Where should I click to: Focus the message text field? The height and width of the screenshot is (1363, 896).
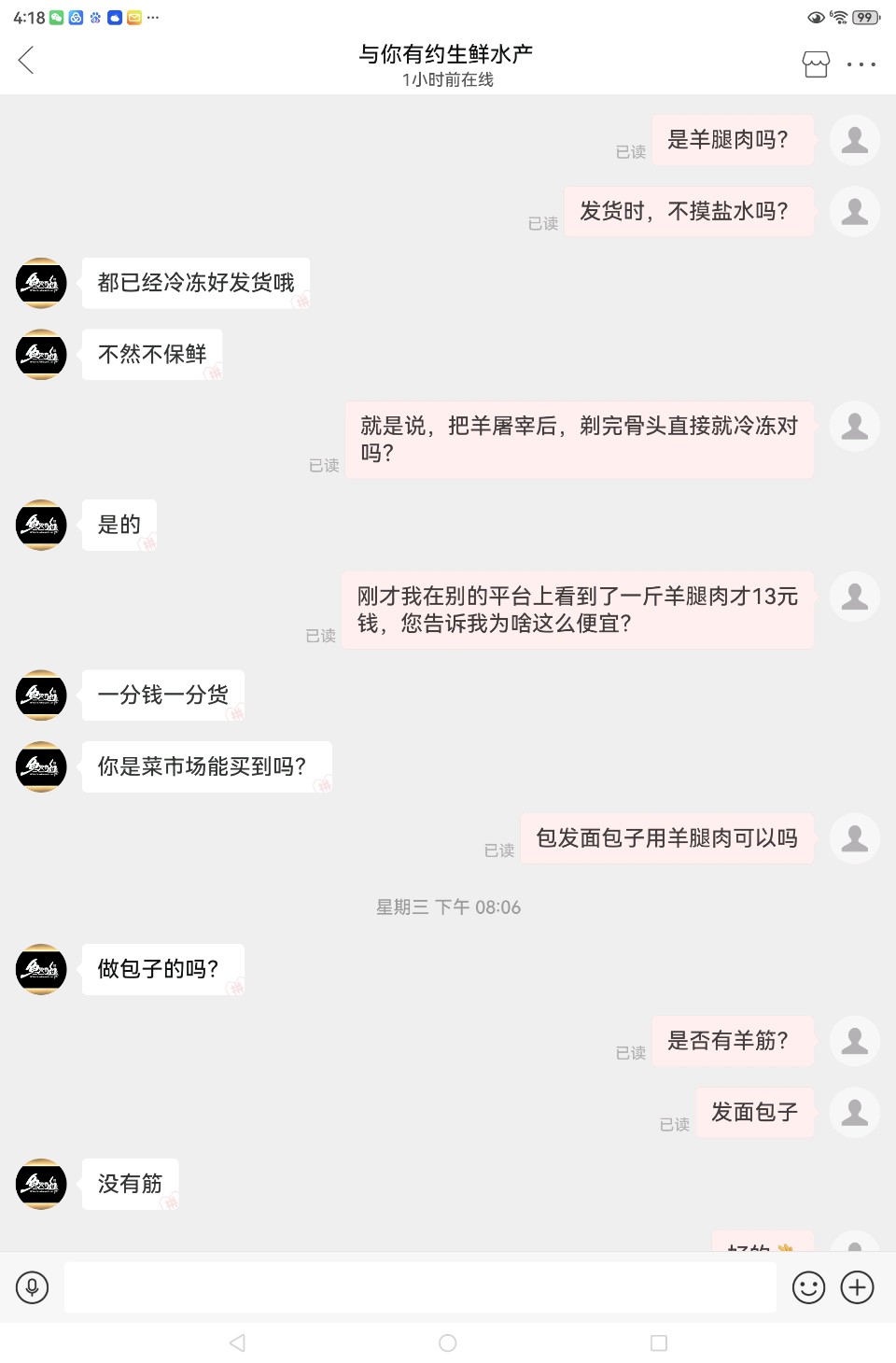point(420,1287)
